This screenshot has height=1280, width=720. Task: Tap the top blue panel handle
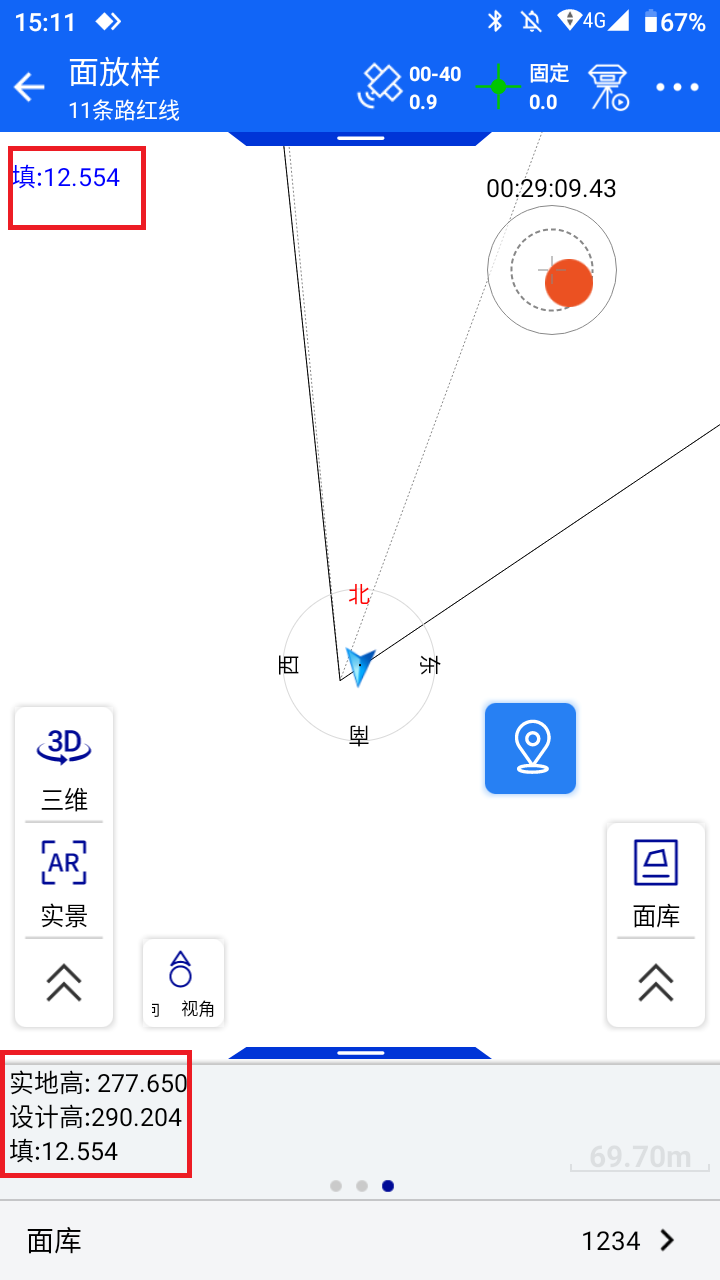tap(360, 138)
